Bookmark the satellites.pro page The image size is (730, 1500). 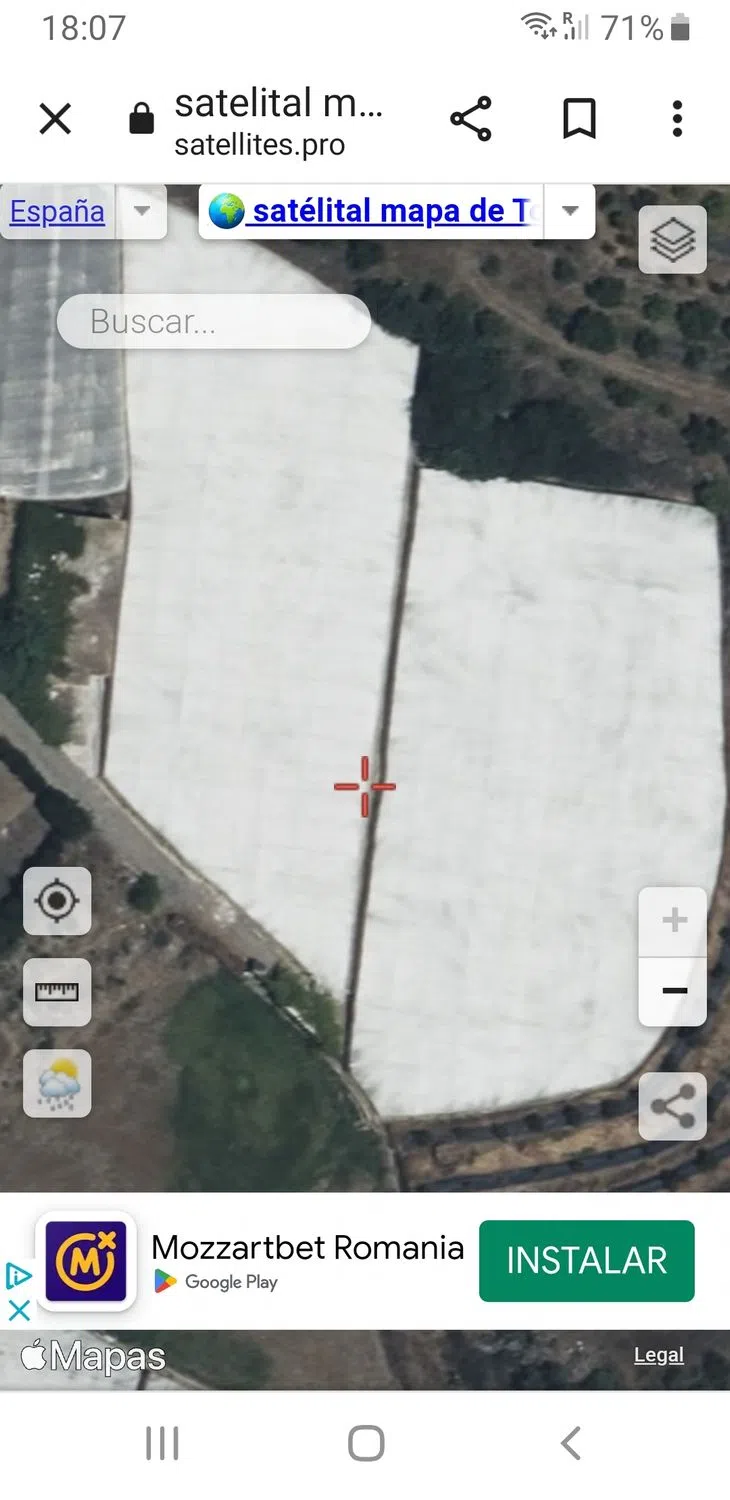579,119
